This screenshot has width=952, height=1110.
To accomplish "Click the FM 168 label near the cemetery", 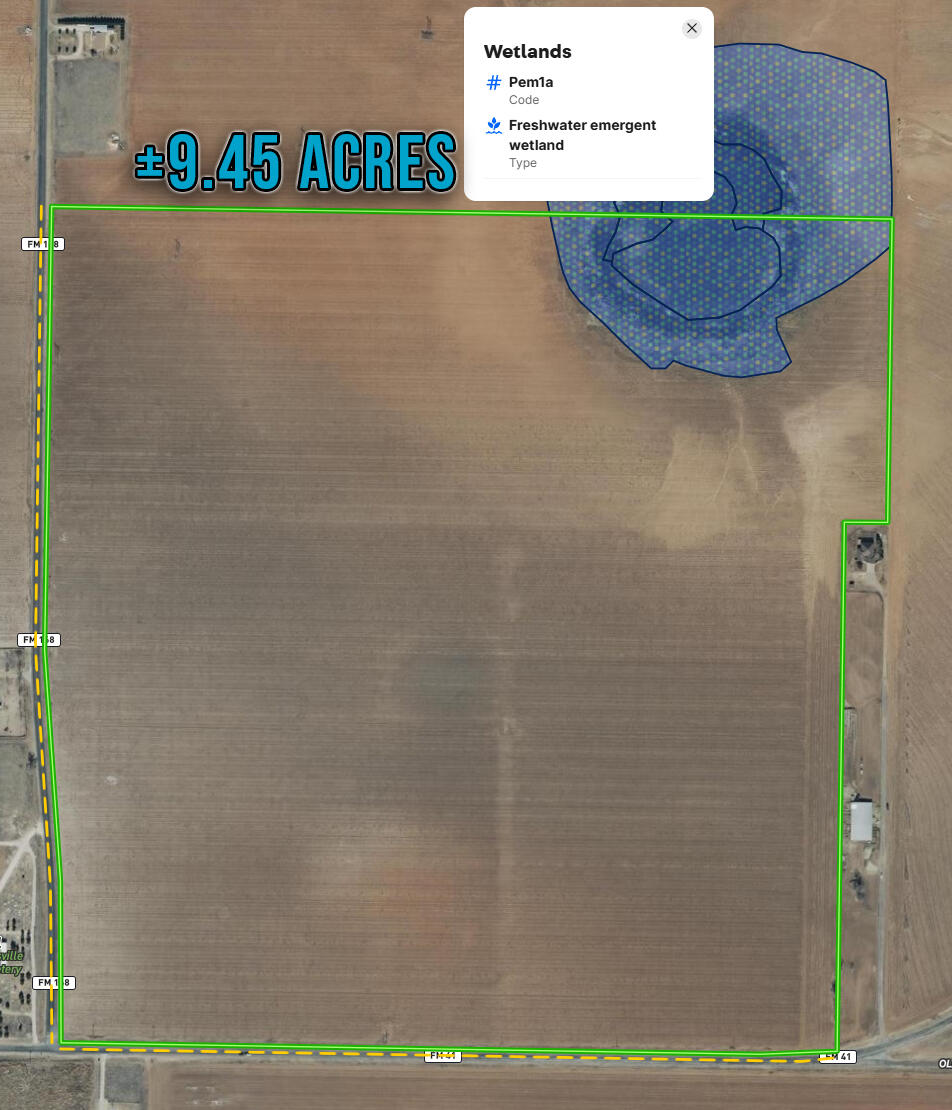I will tap(55, 982).
